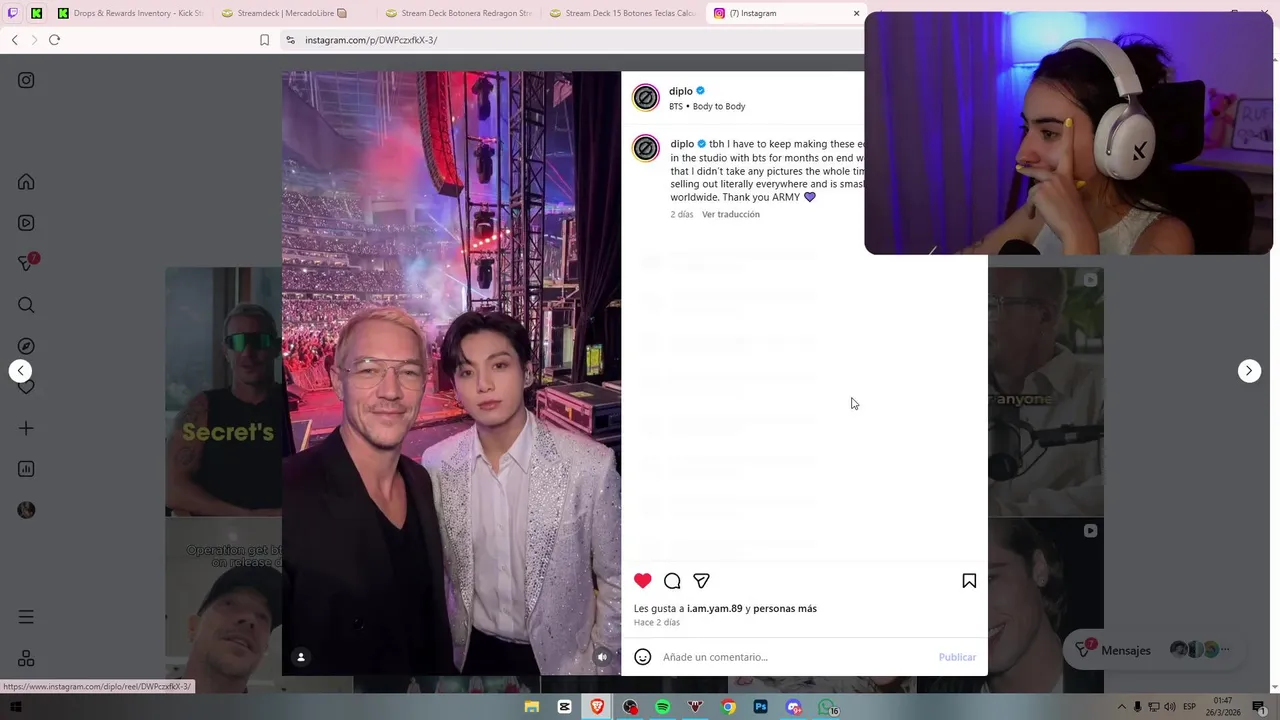Open the sidebar hamburger menu

pos(26,617)
